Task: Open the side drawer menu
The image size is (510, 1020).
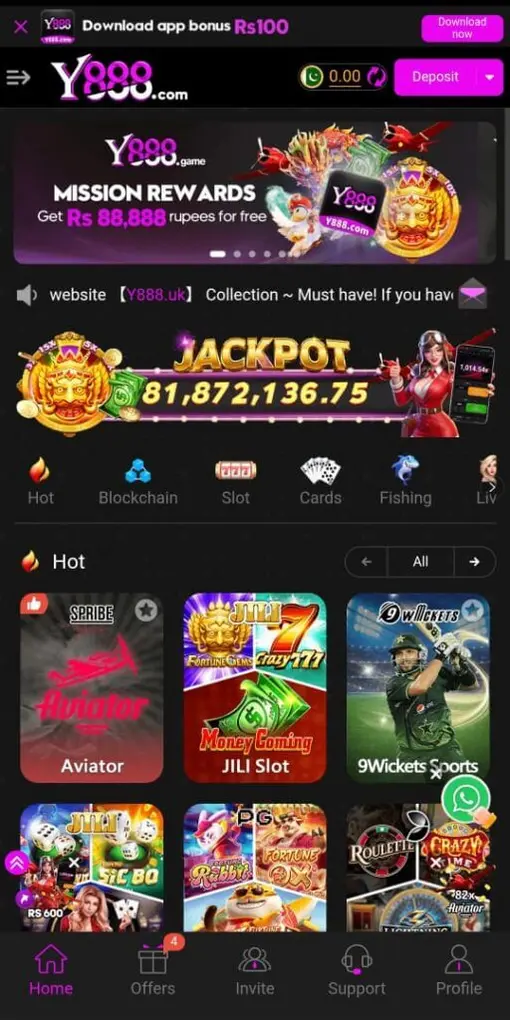Action: pyautogui.click(x=18, y=77)
